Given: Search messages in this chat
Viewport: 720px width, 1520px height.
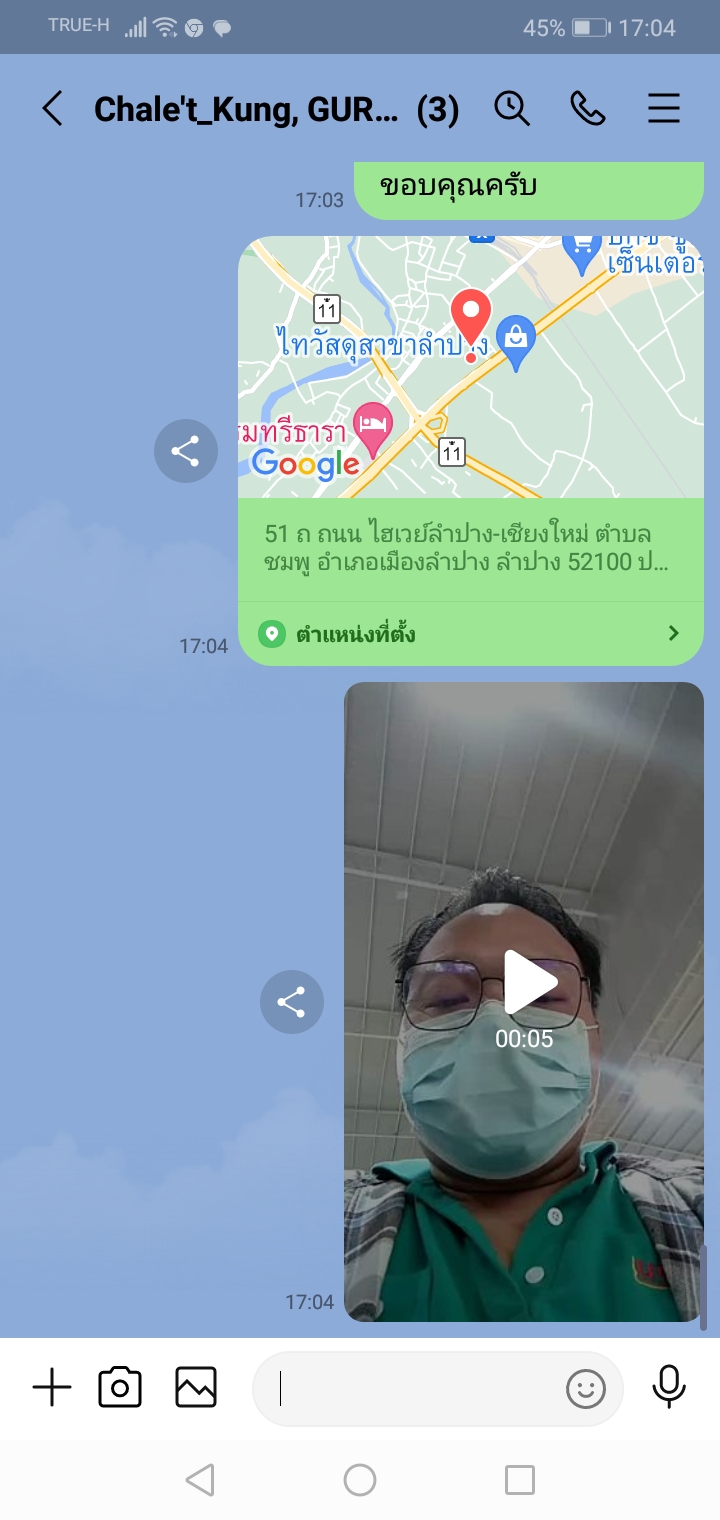Looking at the screenshot, I should [x=512, y=108].
